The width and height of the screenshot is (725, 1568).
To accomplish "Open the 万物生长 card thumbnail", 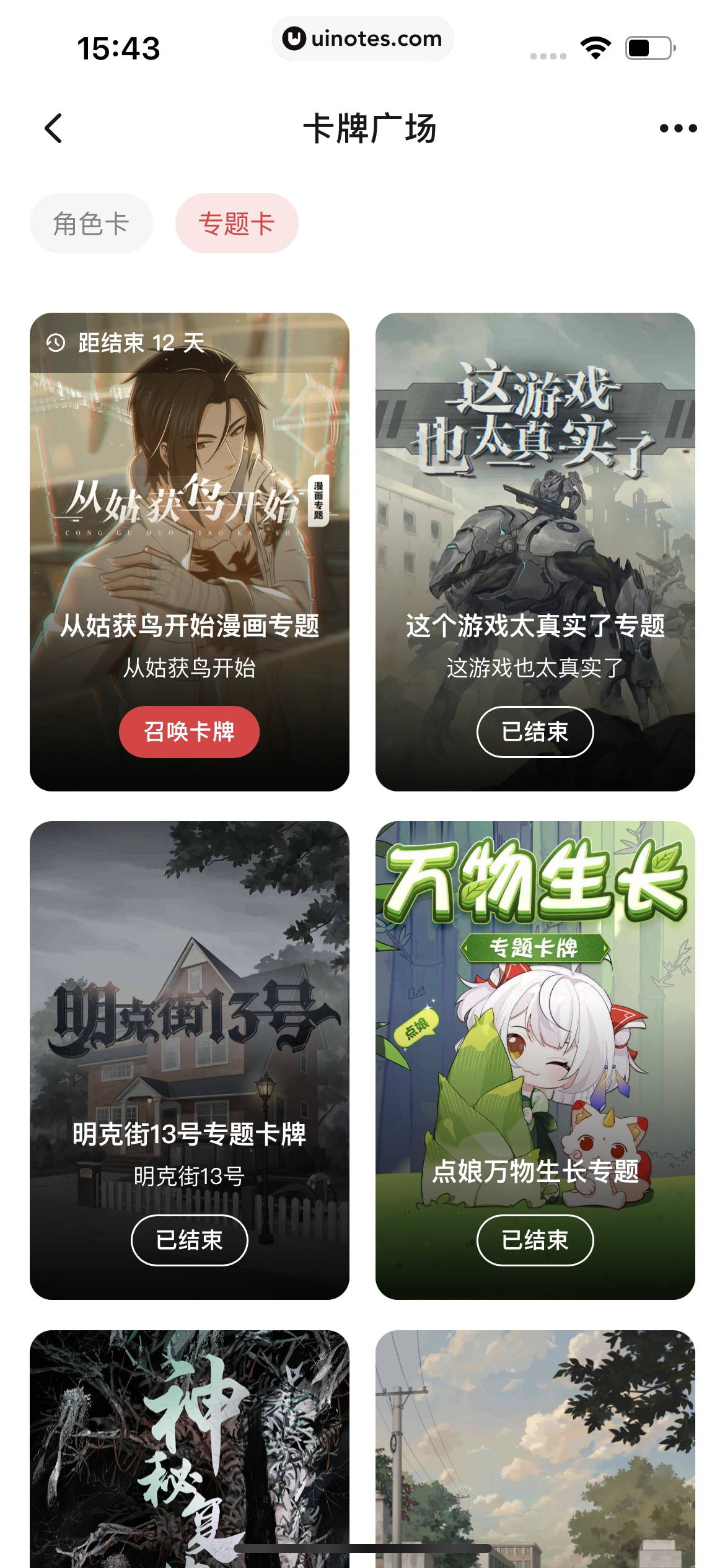I will point(535,991).
